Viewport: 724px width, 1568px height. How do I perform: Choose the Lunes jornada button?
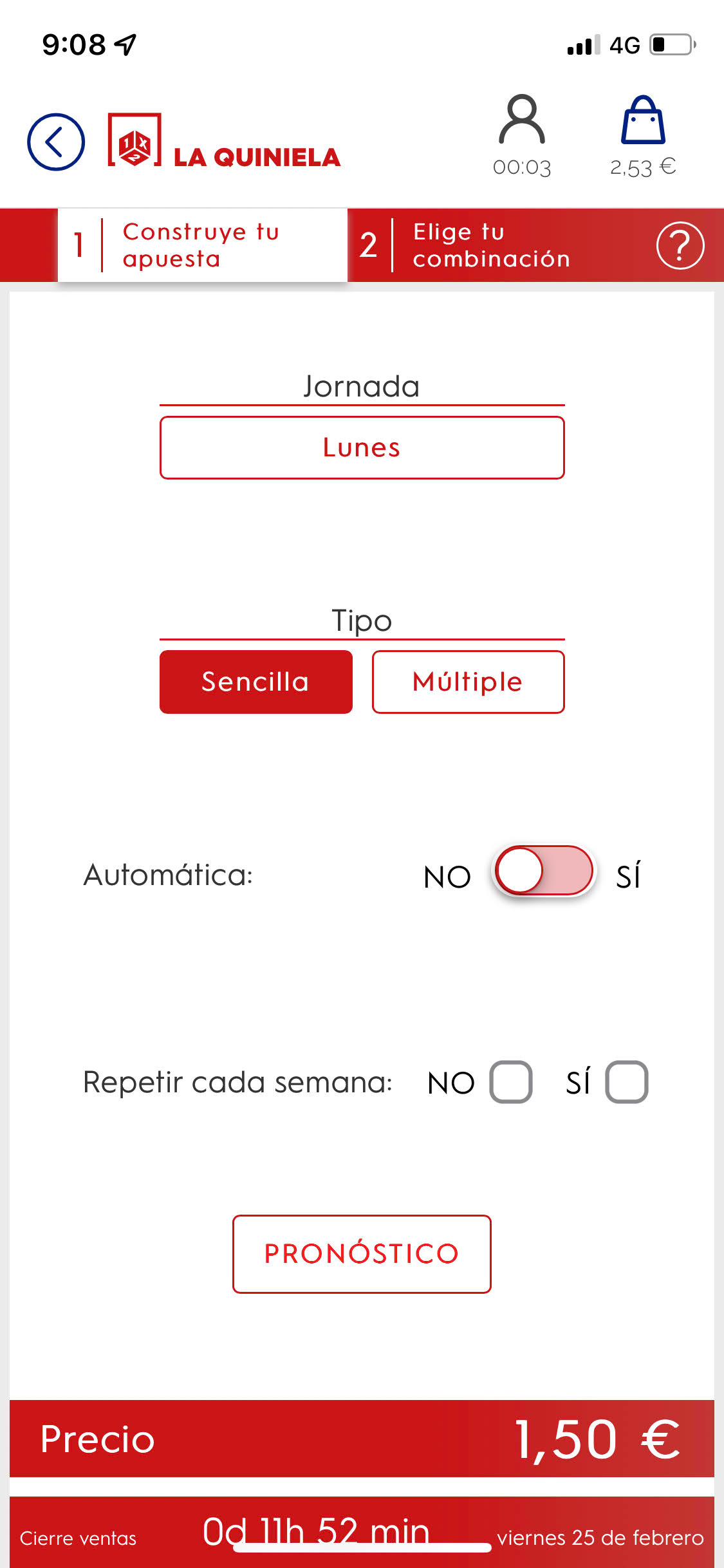coord(362,447)
